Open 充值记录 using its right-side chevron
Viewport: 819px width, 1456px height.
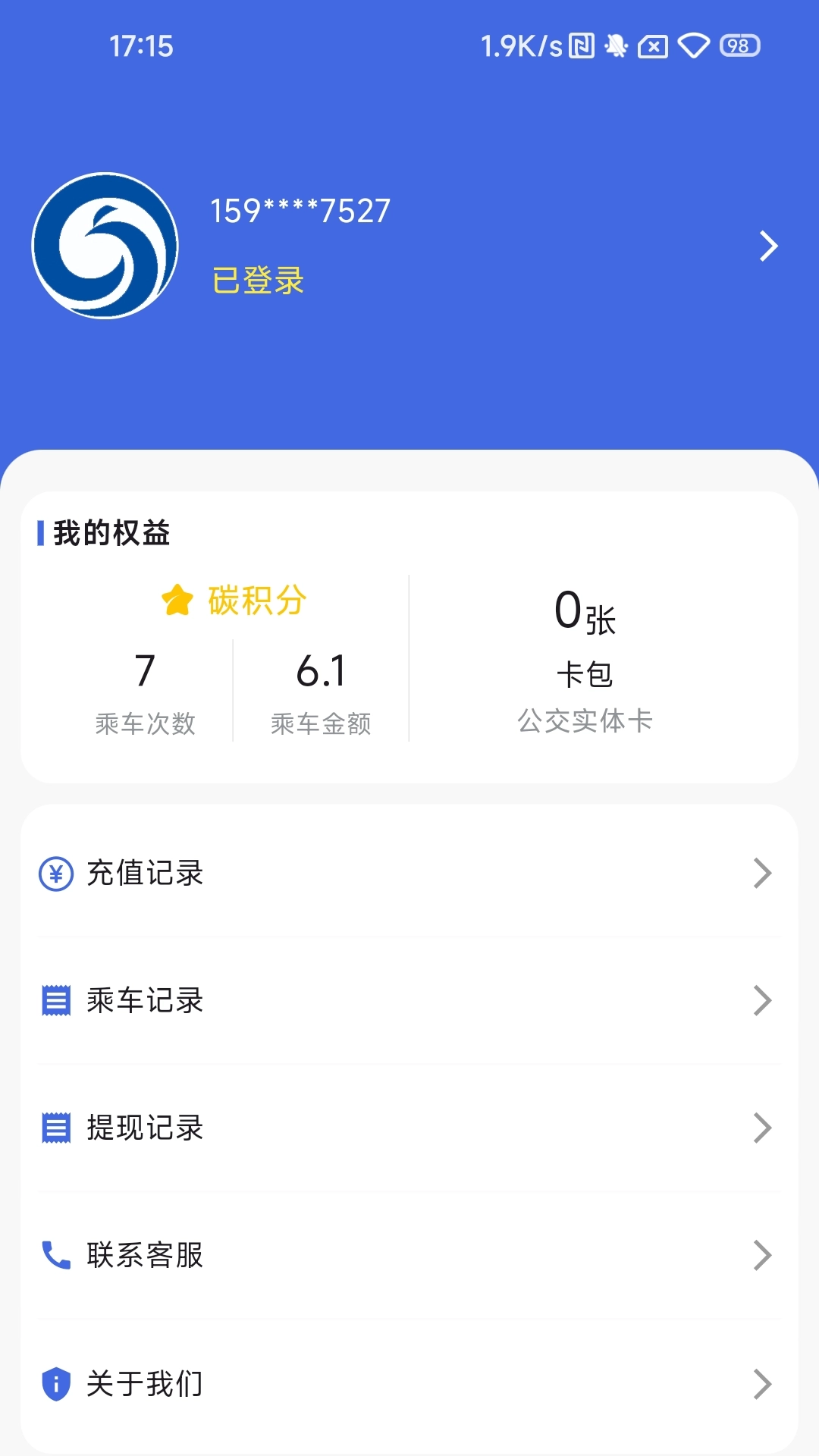tap(764, 874)
